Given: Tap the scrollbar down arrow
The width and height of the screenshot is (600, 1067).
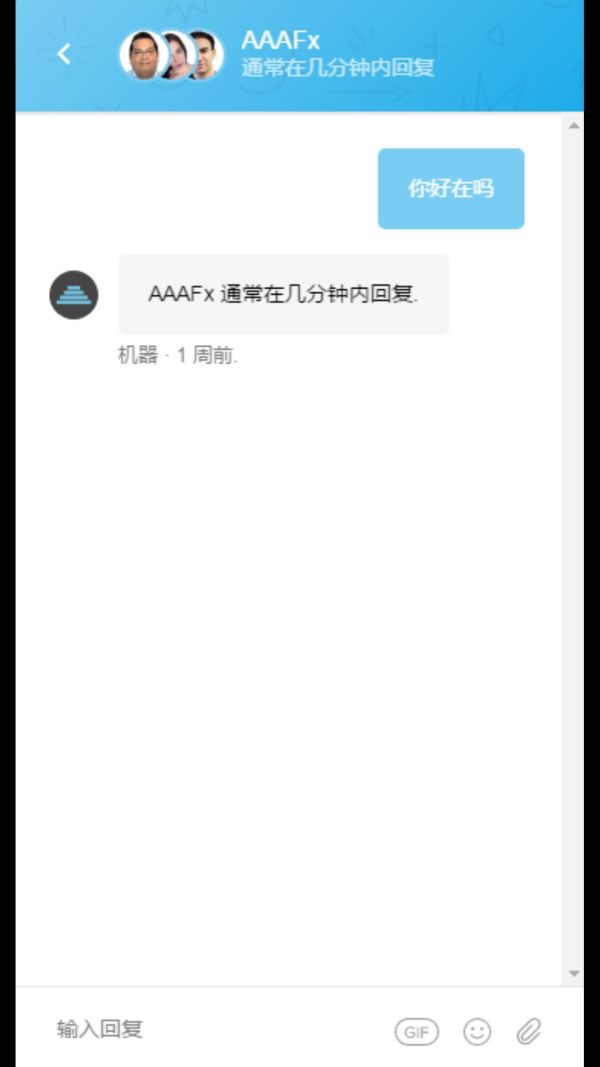Looking at the screenshot, I should pyautogui.click(x=574, y=973).
